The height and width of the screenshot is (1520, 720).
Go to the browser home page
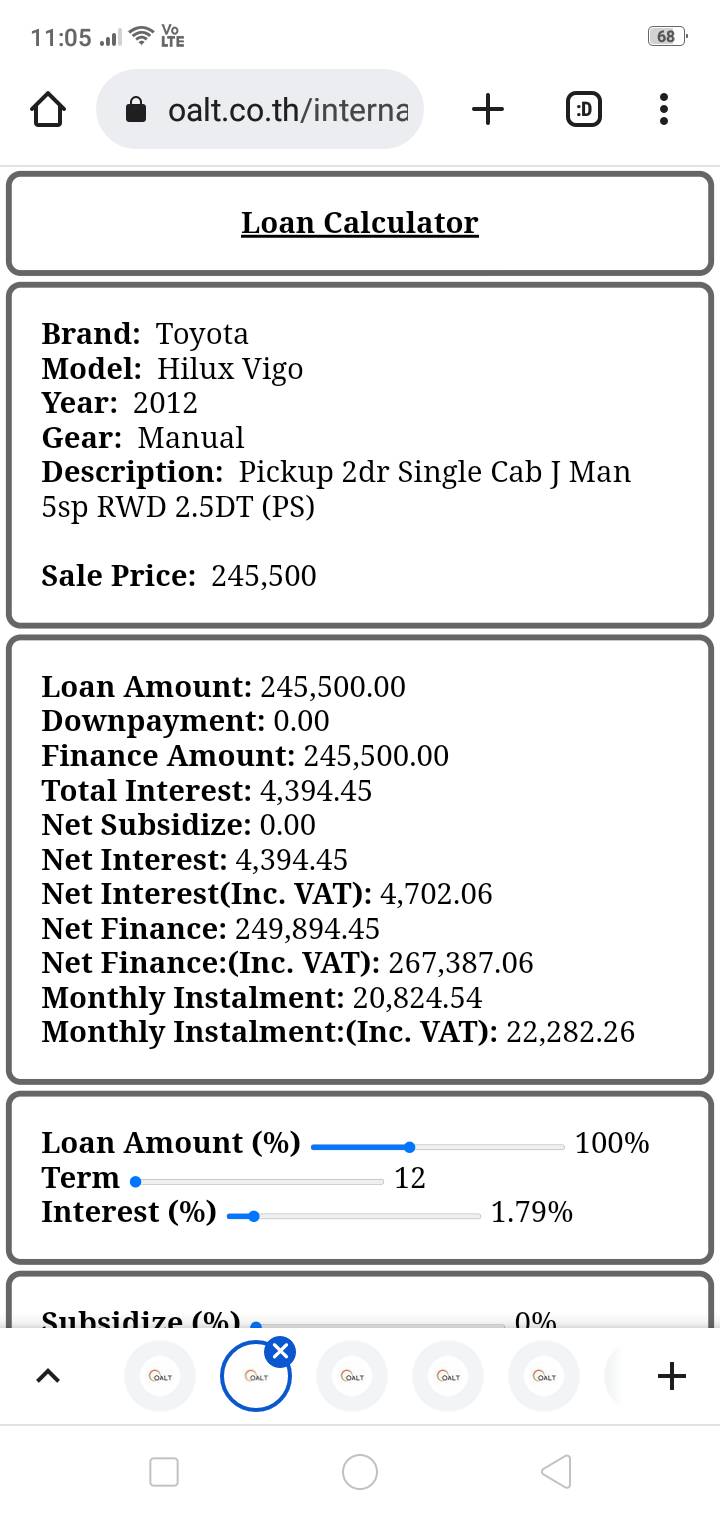coord(48,109)
